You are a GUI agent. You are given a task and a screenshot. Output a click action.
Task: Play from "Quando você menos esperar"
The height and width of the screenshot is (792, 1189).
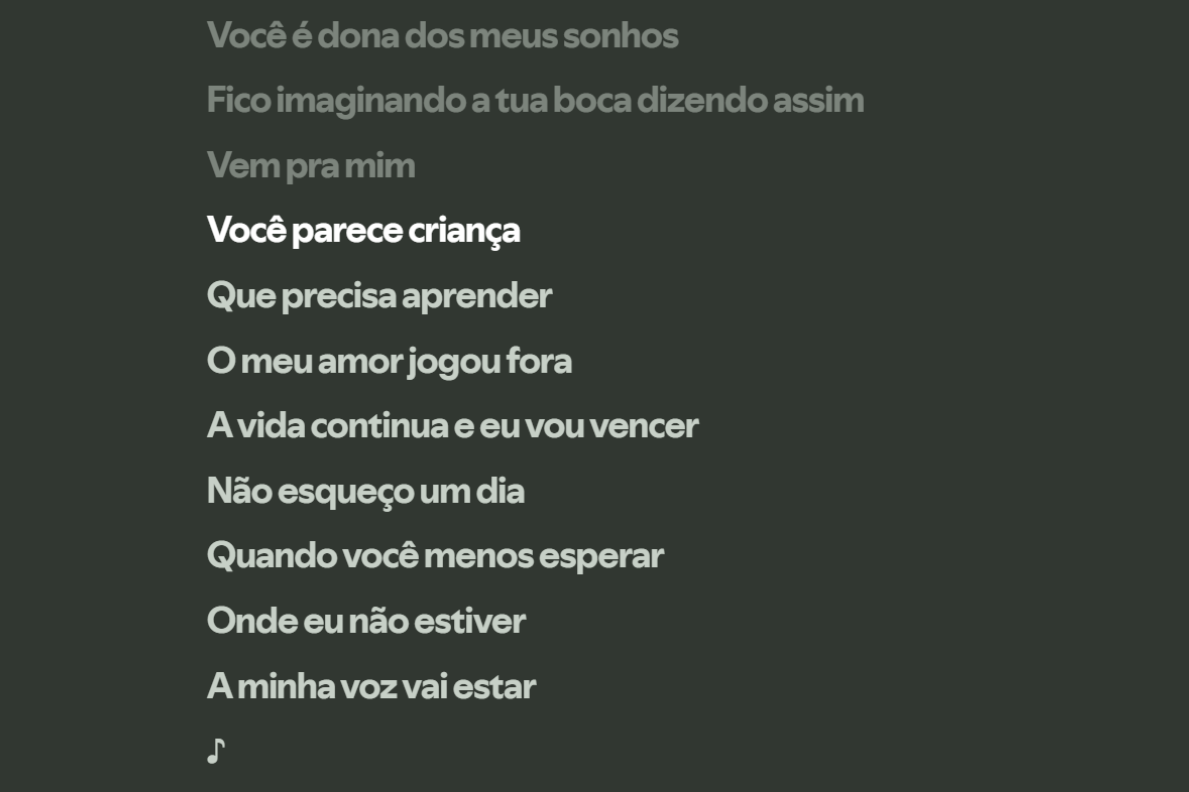coord(435,556)
